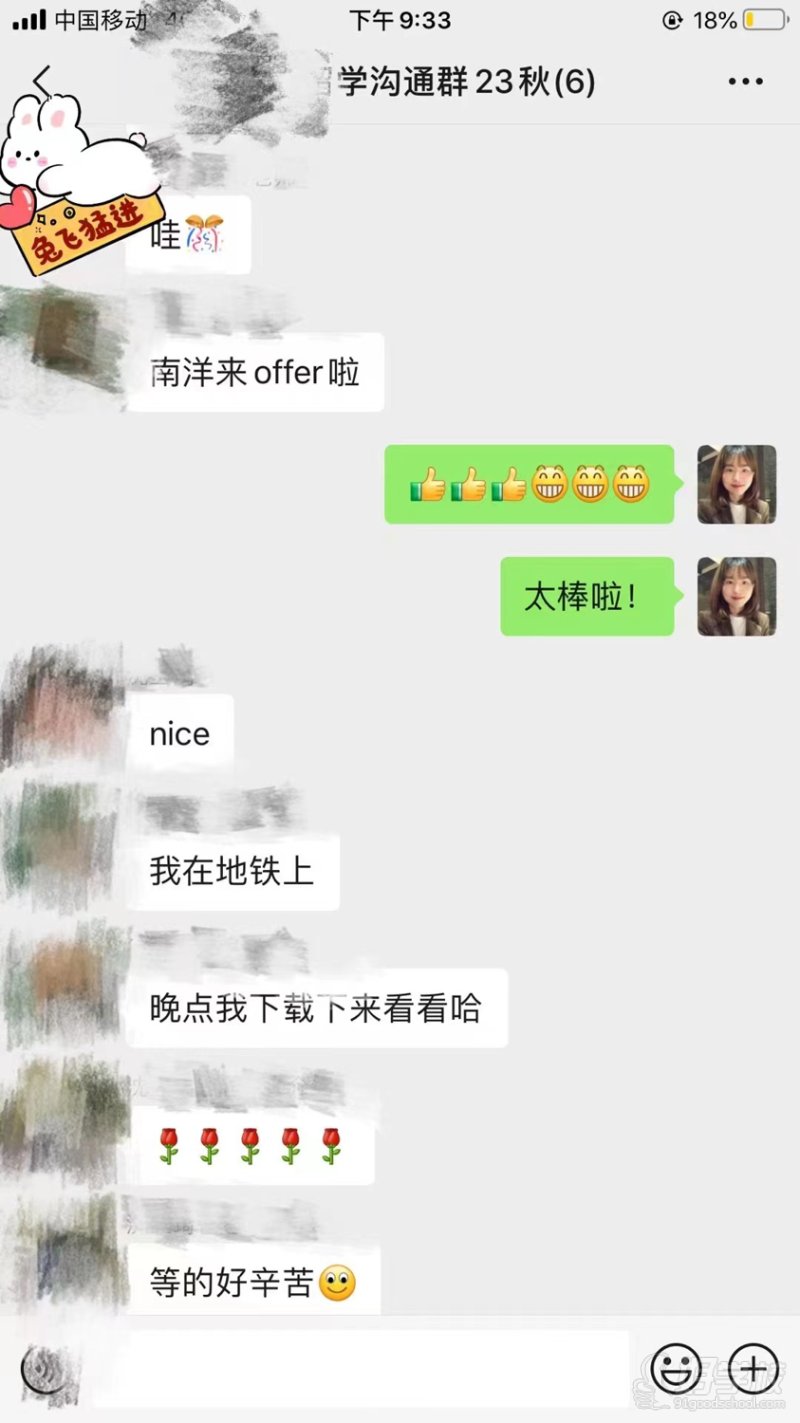
Task: Select the 南洋来offer啦 message bubble
Action: coord(255,371)
